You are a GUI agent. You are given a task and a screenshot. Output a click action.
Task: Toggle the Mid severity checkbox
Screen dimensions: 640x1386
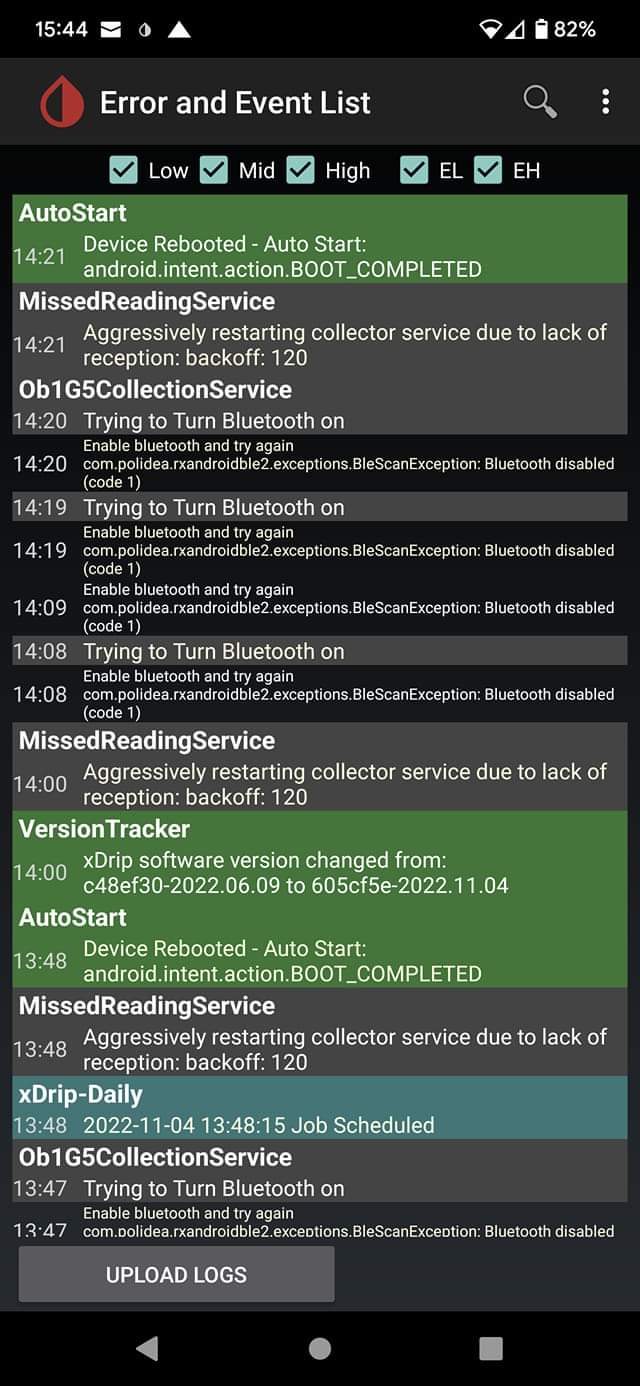pos(214,170)
